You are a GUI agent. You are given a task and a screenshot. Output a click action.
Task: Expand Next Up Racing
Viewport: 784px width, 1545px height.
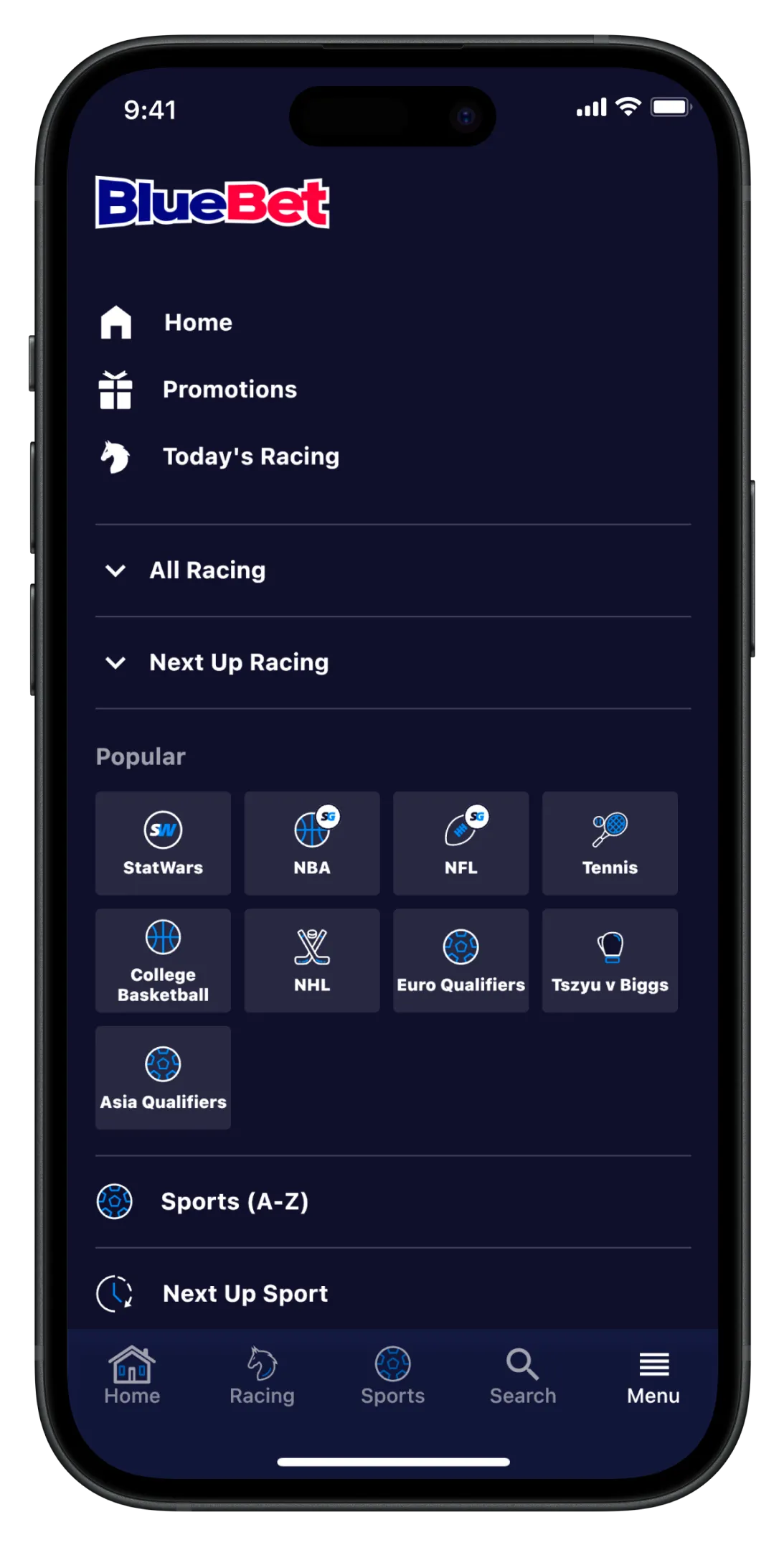coord(238,662)
